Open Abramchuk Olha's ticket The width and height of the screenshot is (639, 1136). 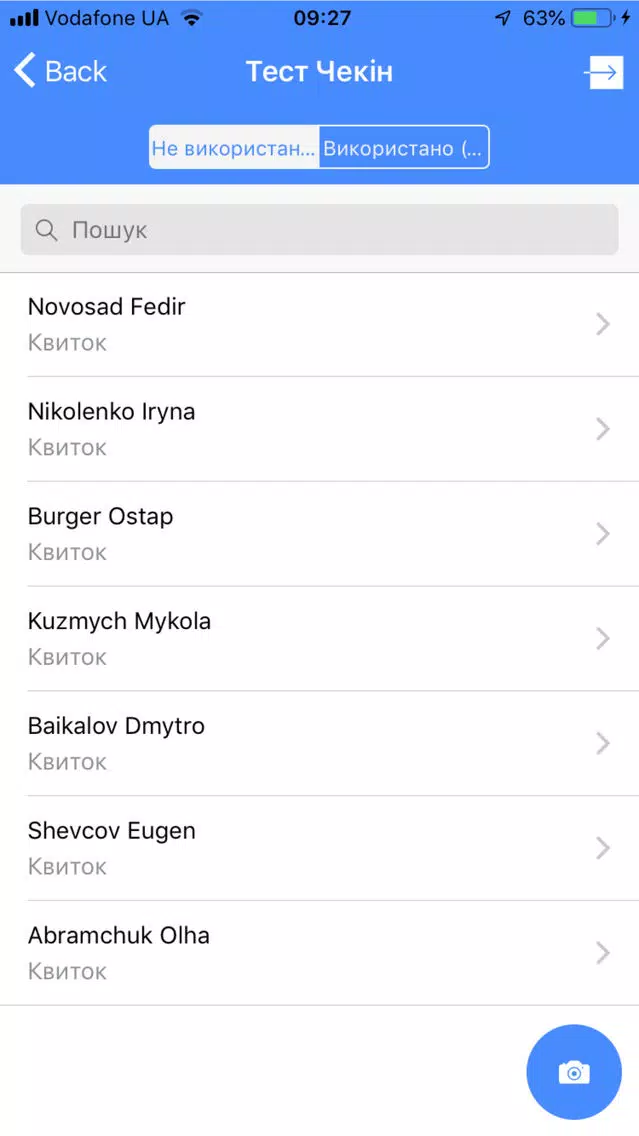pyautogui.click(x=320, y=953)
